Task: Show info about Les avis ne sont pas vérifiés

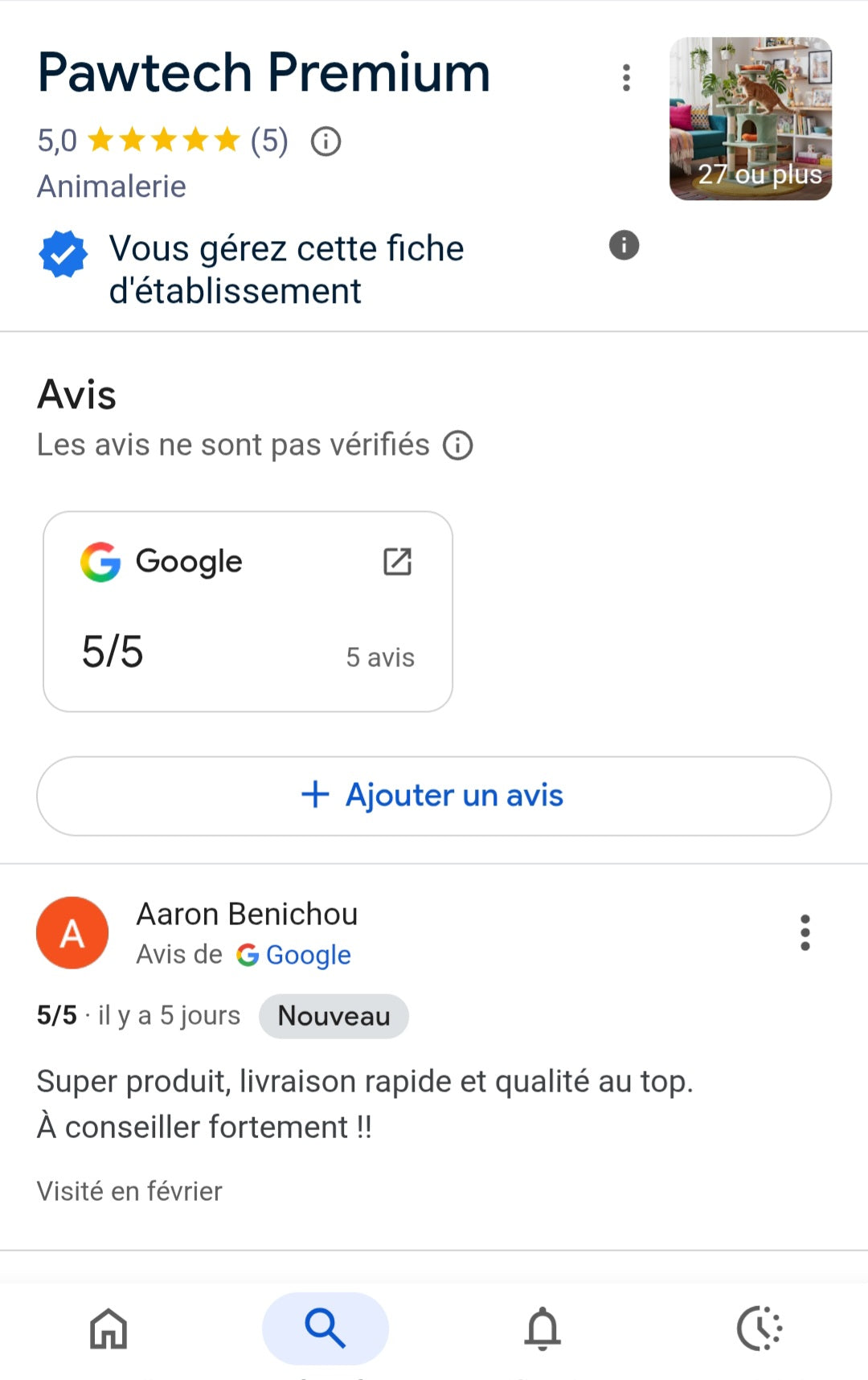Action: tap(458, 445)
